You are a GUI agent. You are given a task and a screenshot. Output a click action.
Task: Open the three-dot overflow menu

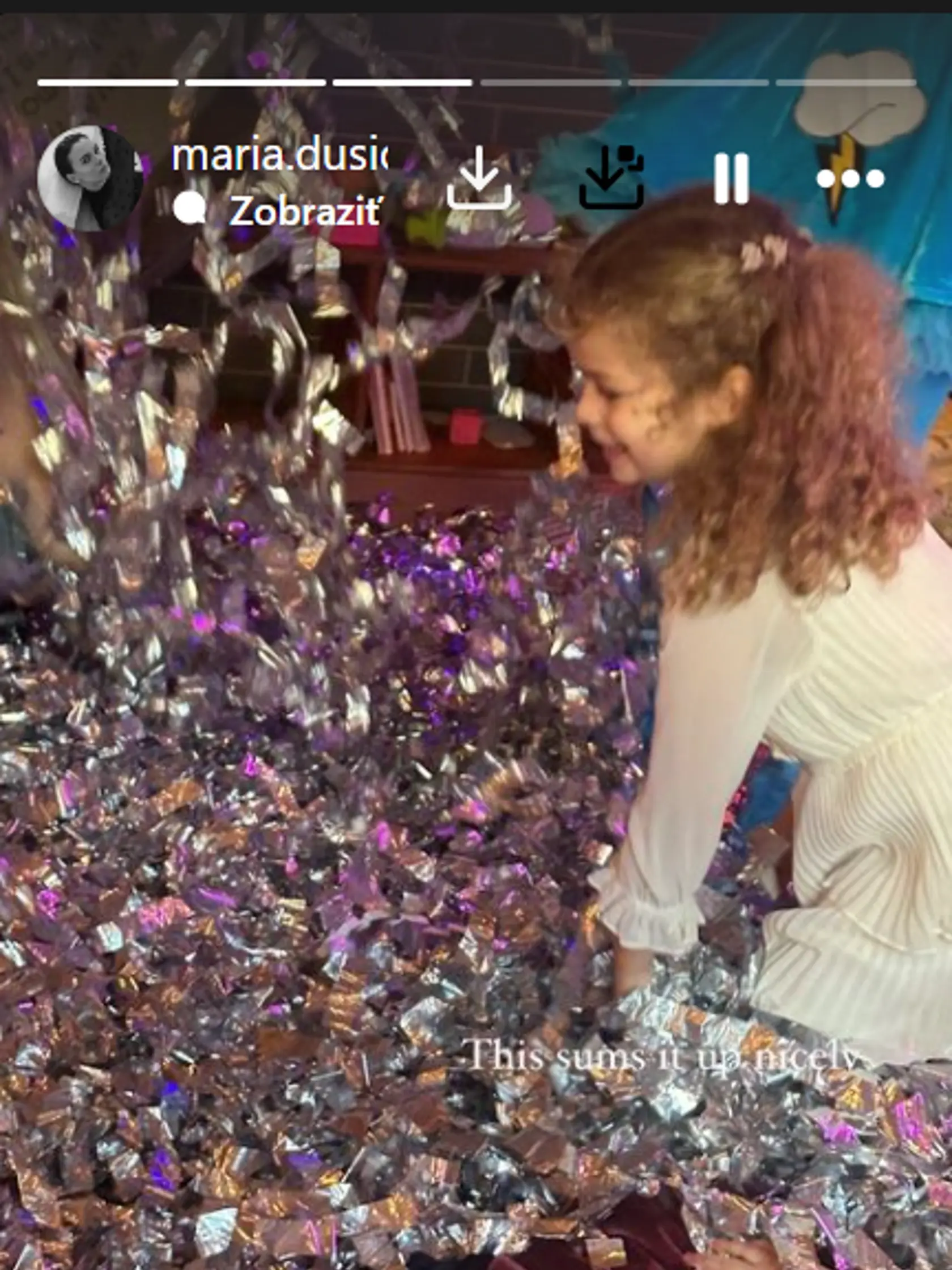(x=850, y=179)
